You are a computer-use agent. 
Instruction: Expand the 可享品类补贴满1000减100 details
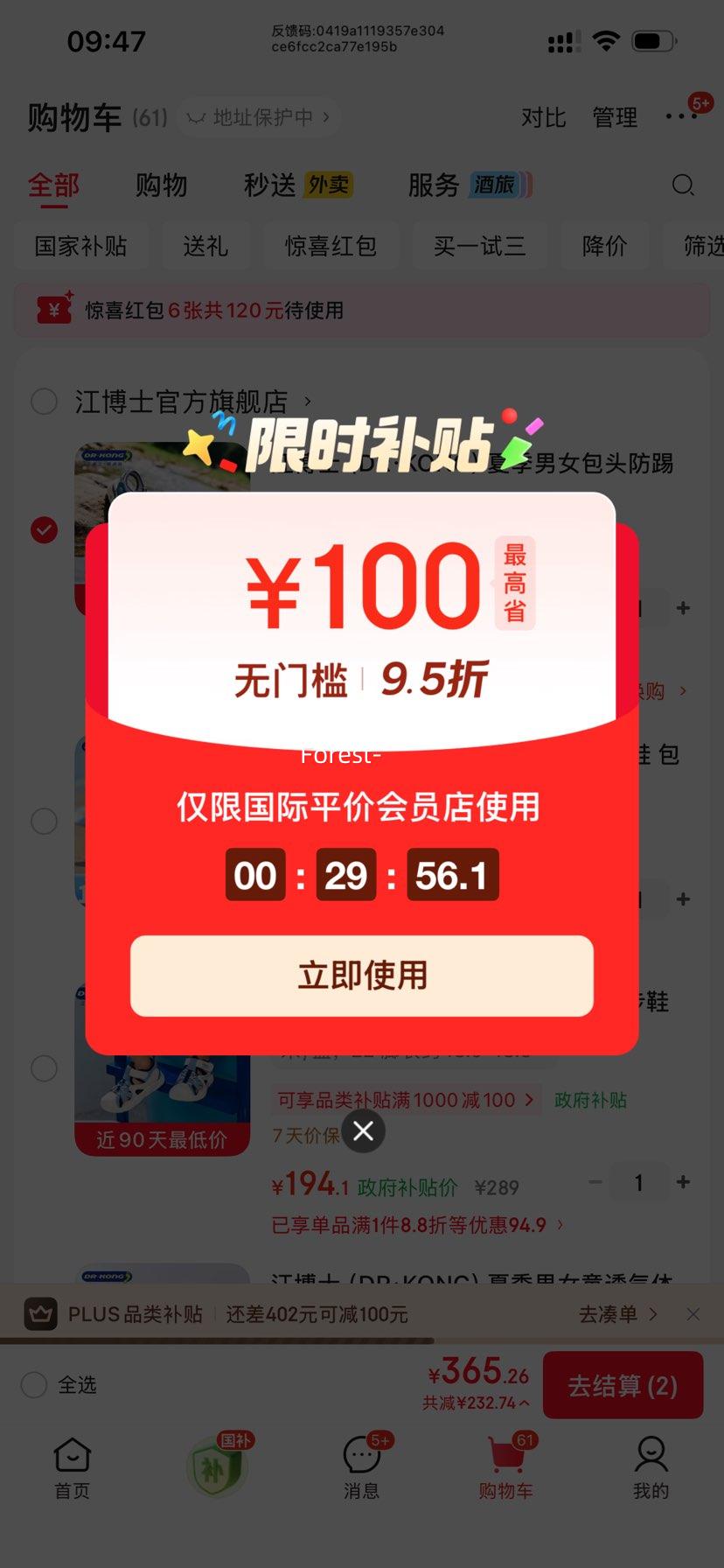click(405, 1099)
